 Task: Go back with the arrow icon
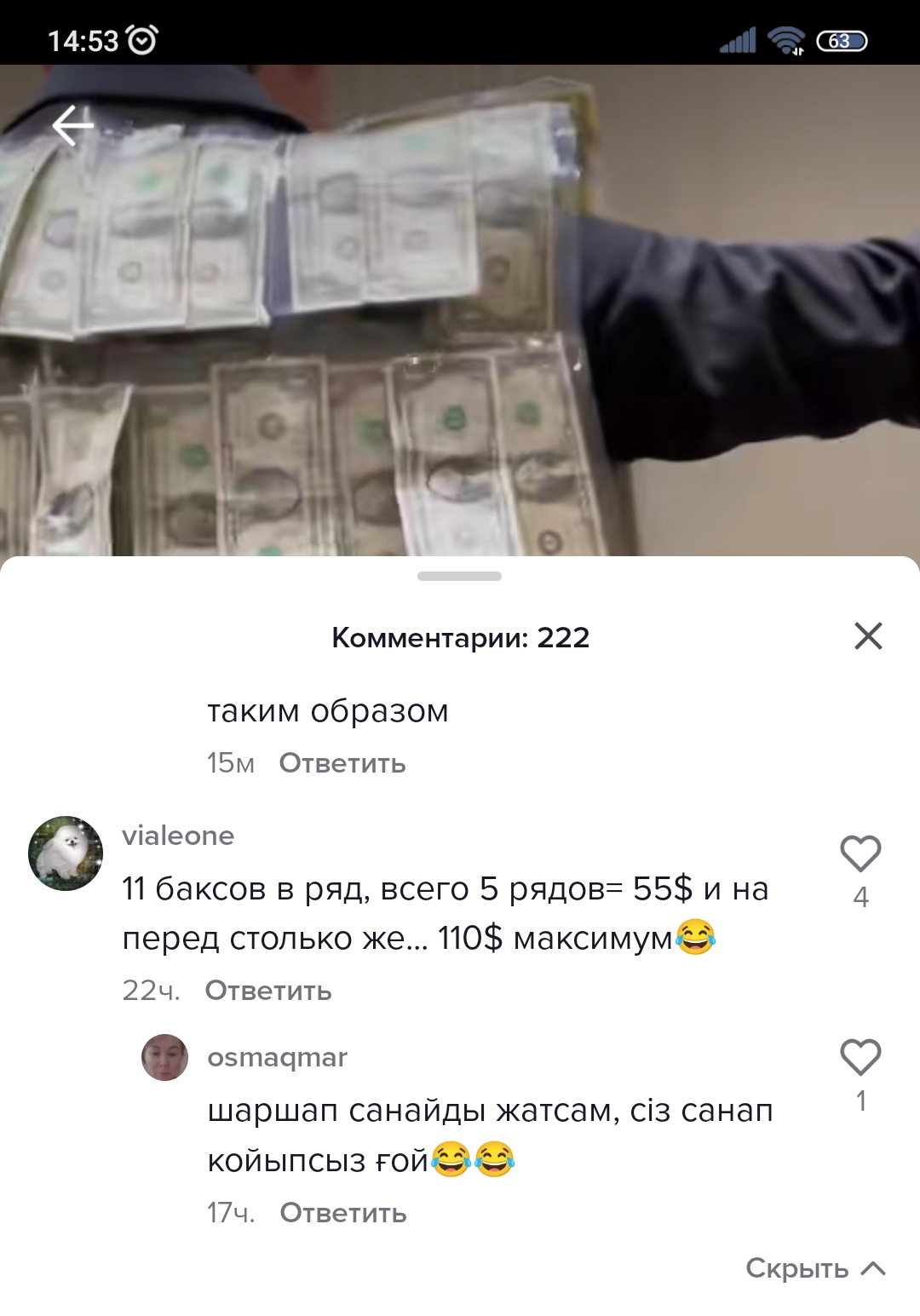pos(72,126)
